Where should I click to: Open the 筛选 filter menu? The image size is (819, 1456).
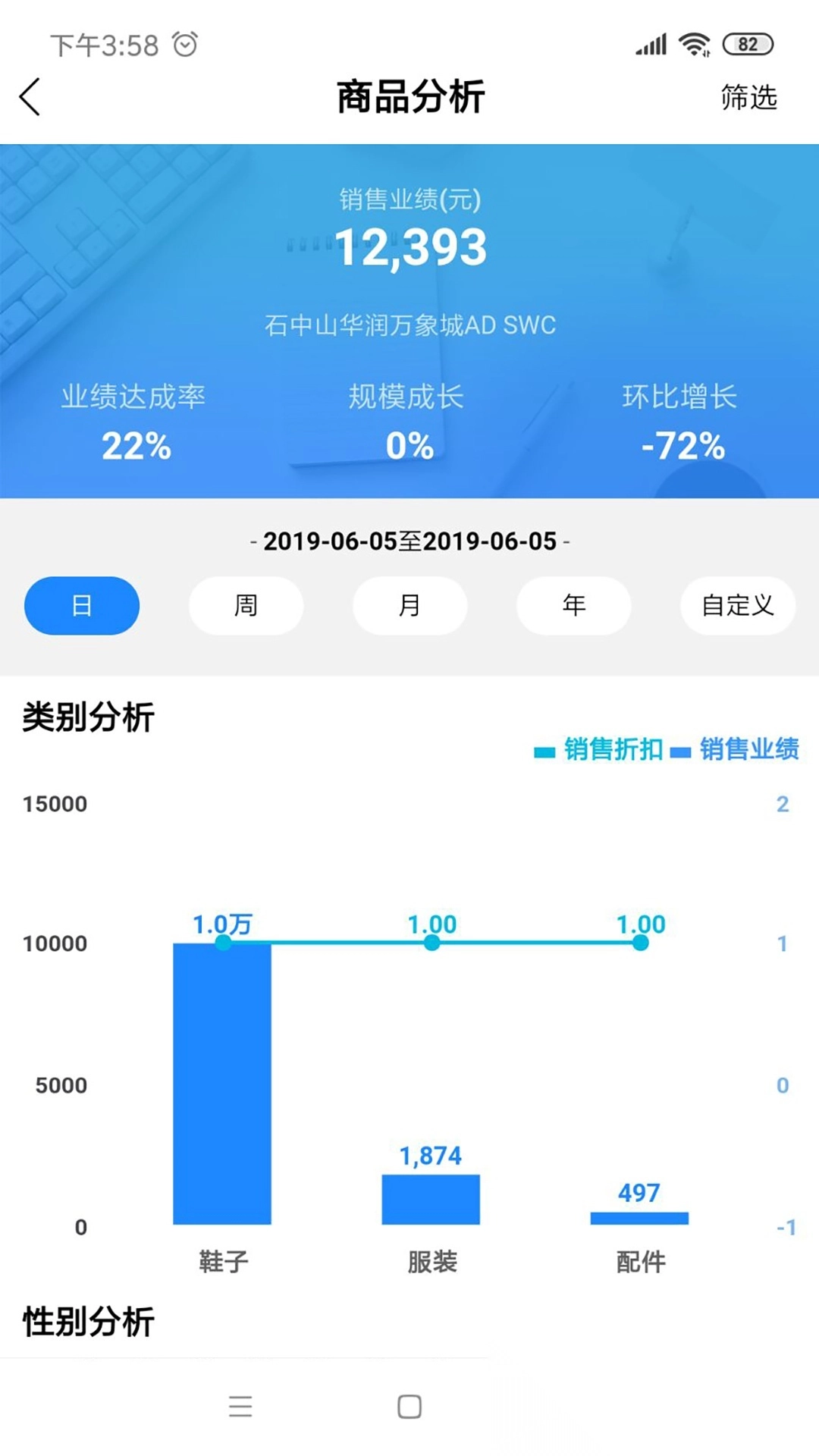pos(748,99)
